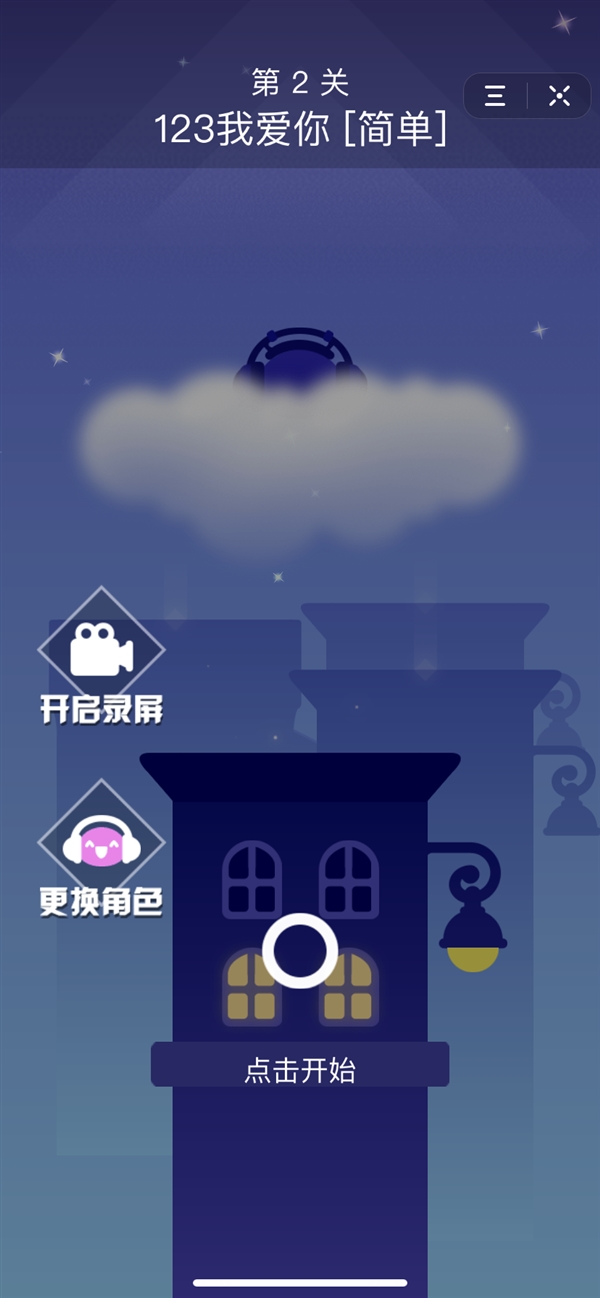Open 更换角色 to change character
The width and height of the screenshot is (600, 1298).
click(x=101, y=851)
